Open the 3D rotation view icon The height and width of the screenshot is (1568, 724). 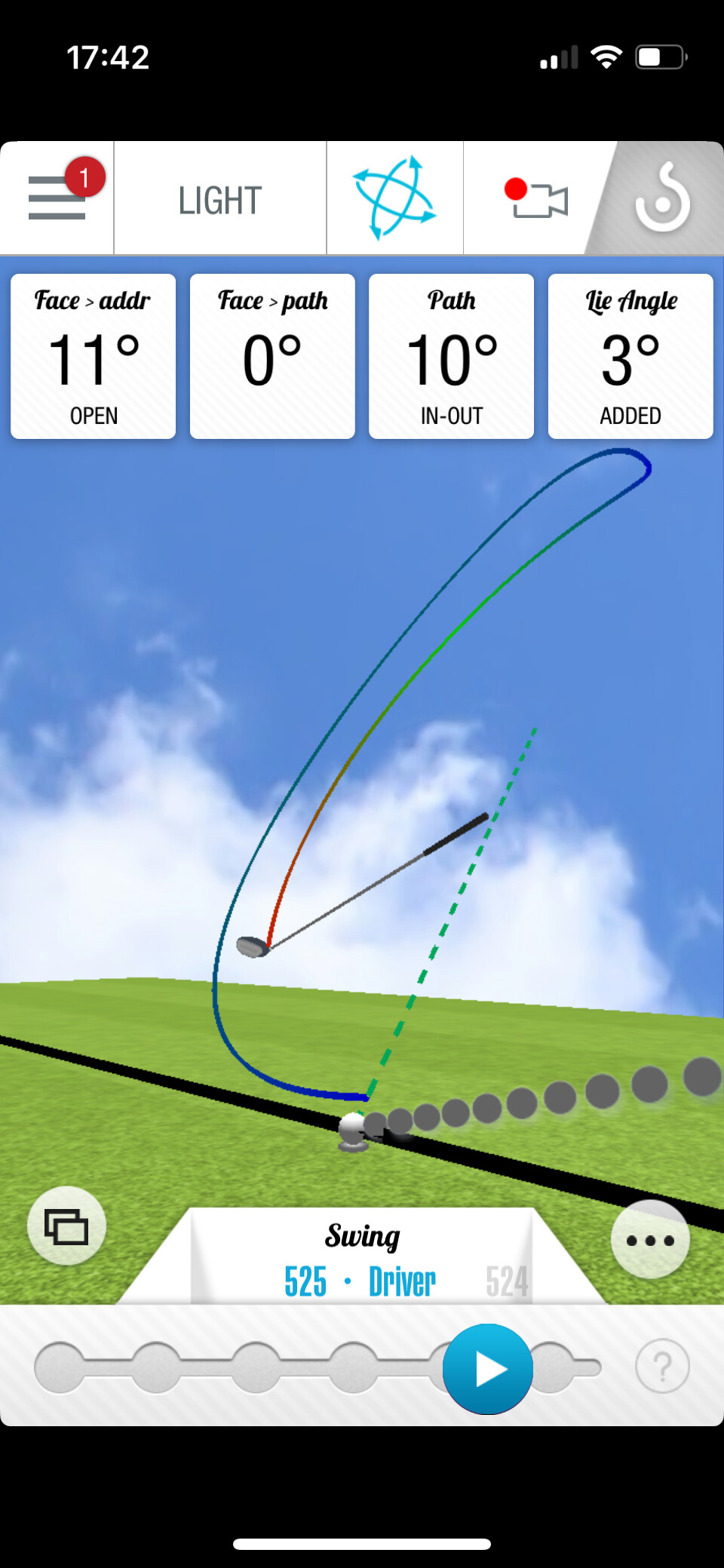(x=394, y=198)
